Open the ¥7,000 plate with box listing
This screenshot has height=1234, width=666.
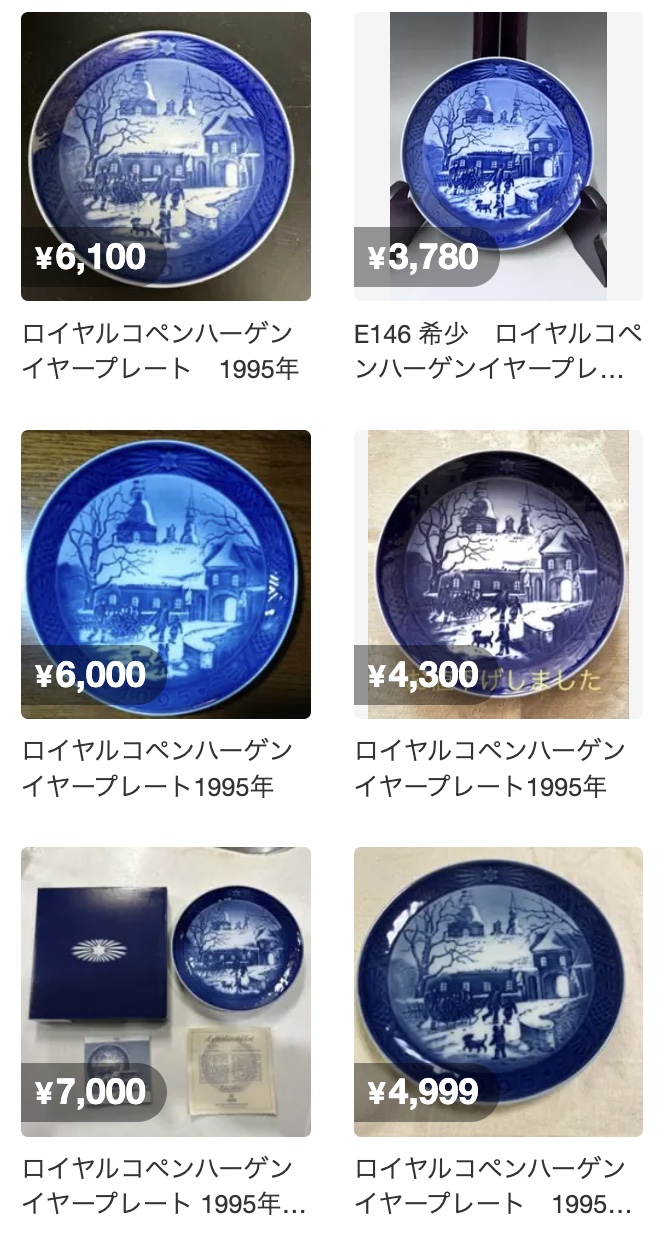click(166, 991)
